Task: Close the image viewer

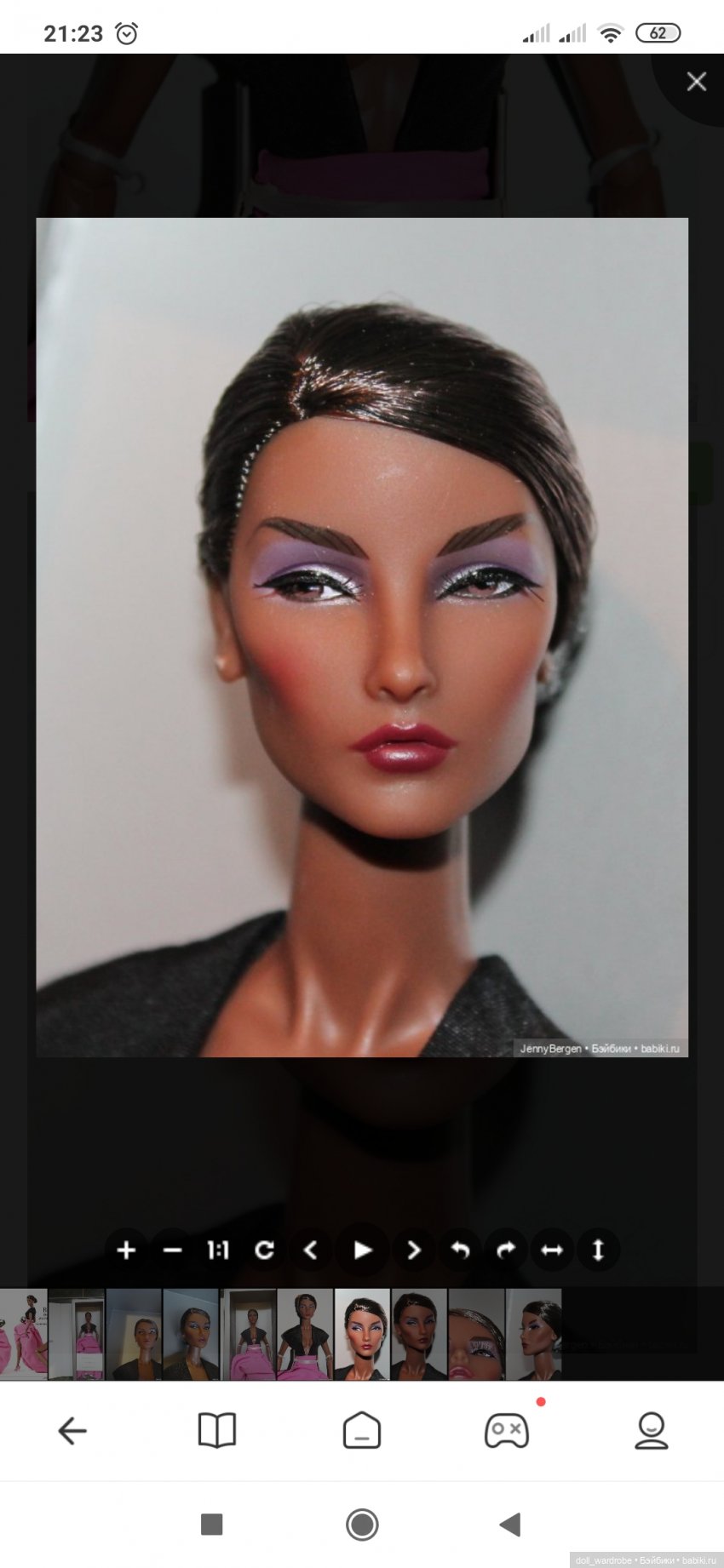Action: point(696,82)
